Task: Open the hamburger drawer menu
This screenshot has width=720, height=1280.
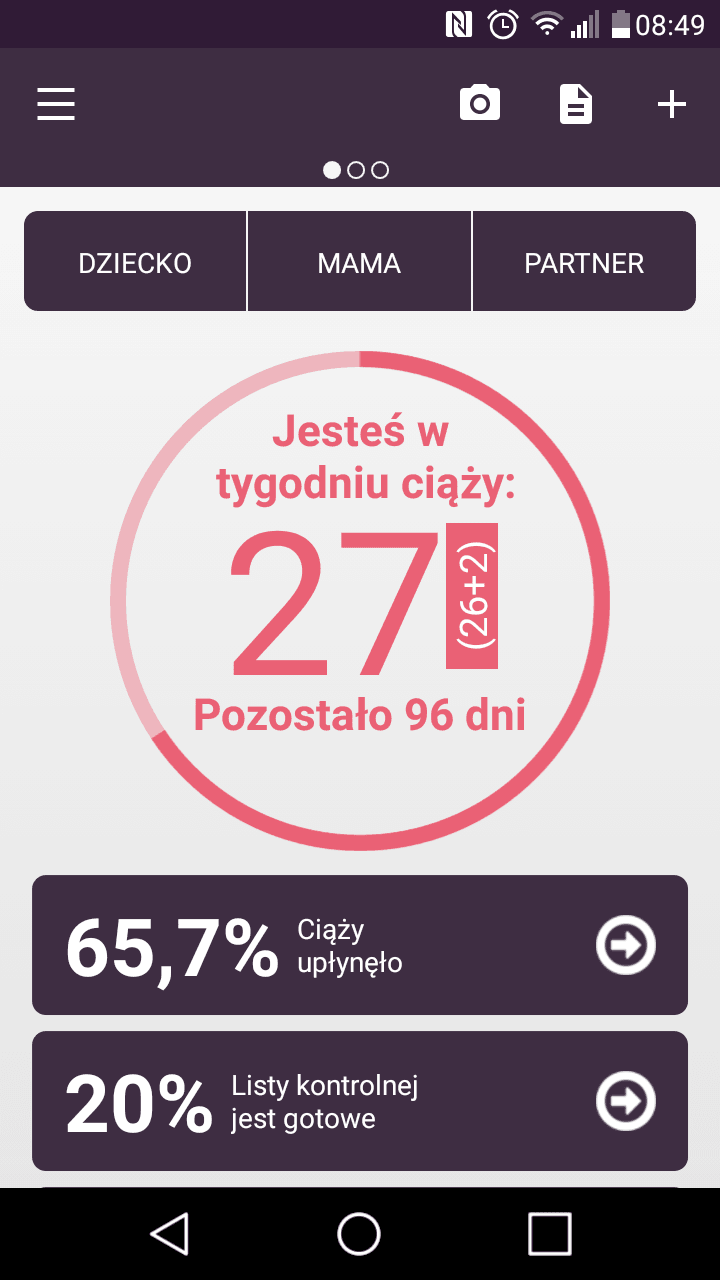Action: (x=56, y=104)
